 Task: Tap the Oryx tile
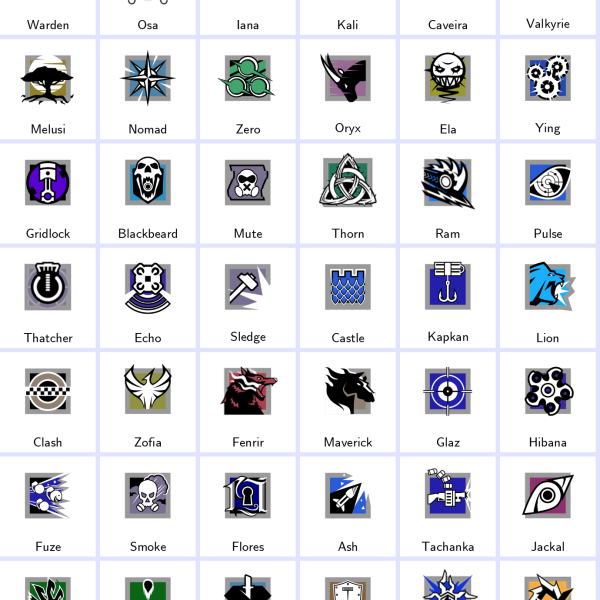point(348,89)
